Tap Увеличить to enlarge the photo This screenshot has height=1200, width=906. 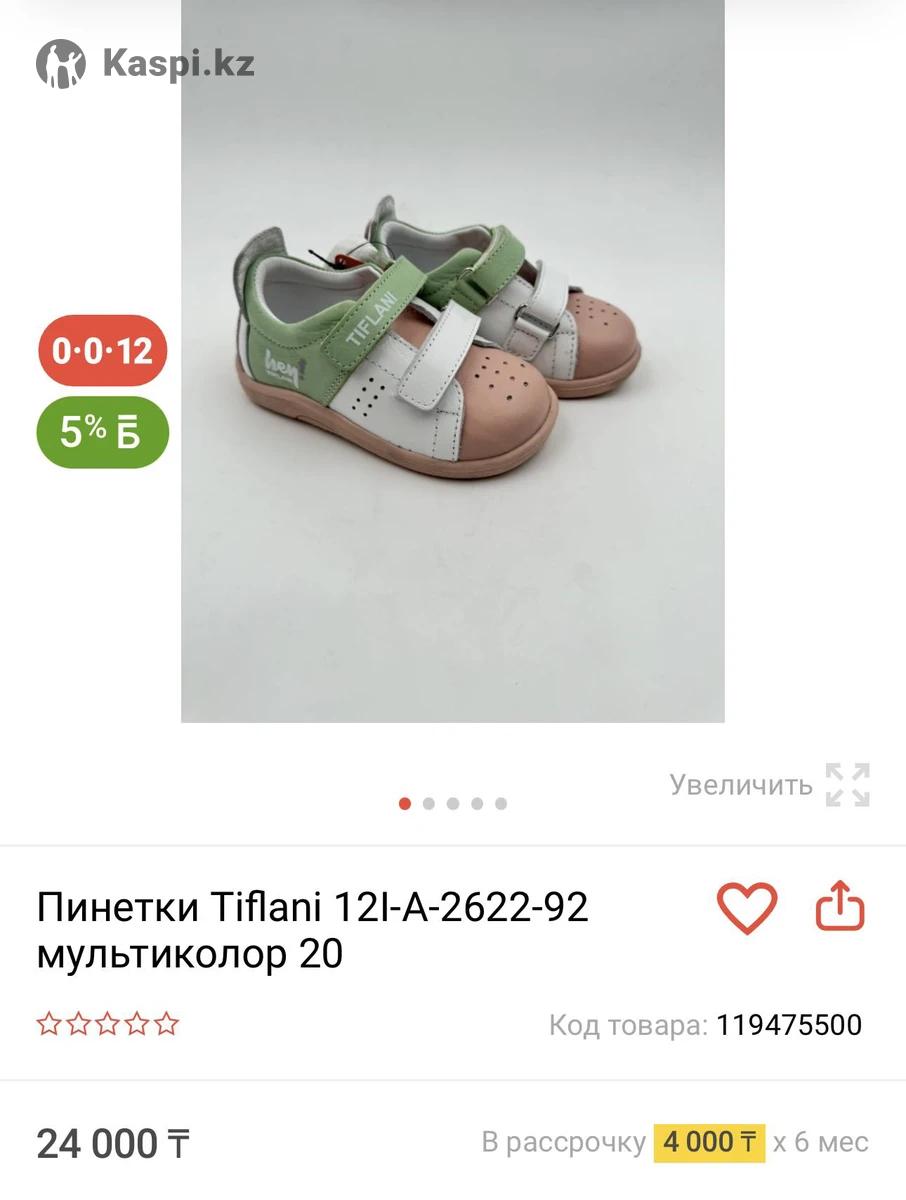click(x=768, y=785)
